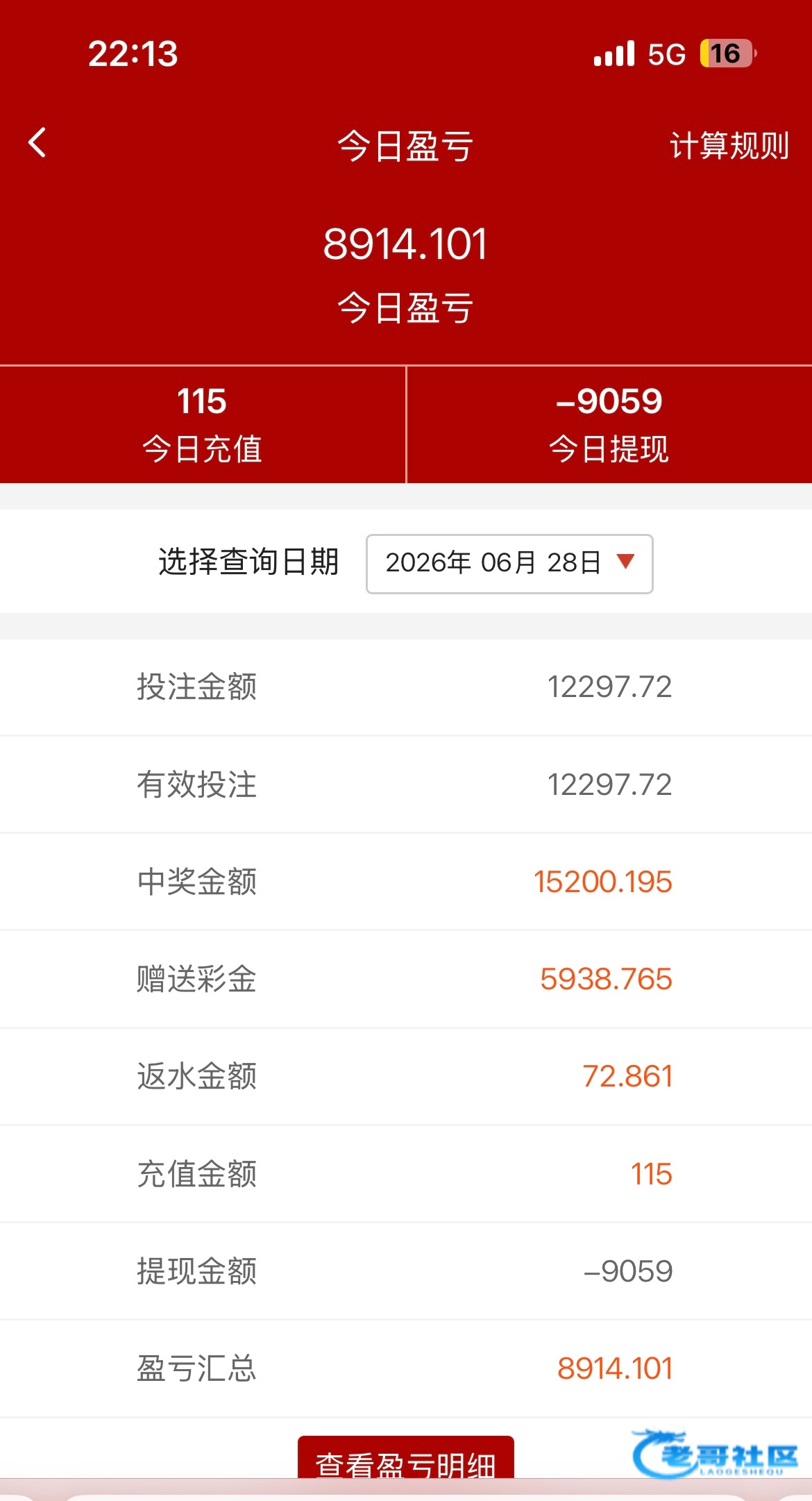Tap the 查看盈亏明细 button
This screenshot has width=812, height=1501.
406,1457
